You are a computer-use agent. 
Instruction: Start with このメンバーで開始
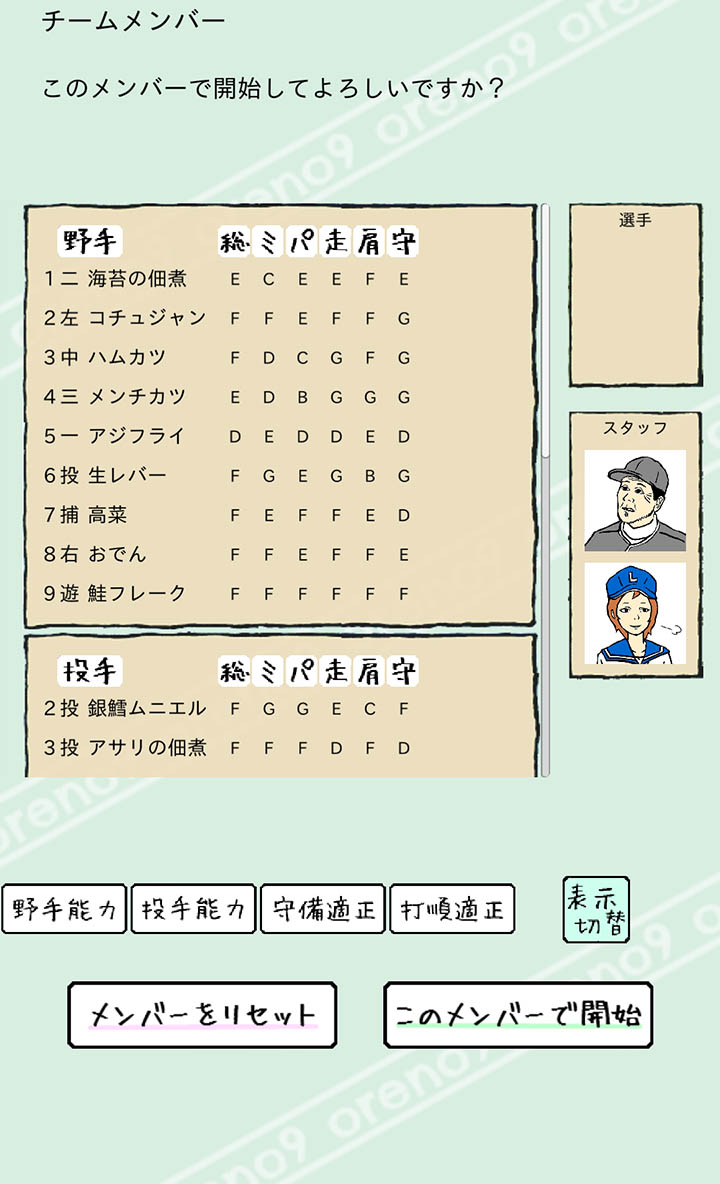pos(518,1015)
